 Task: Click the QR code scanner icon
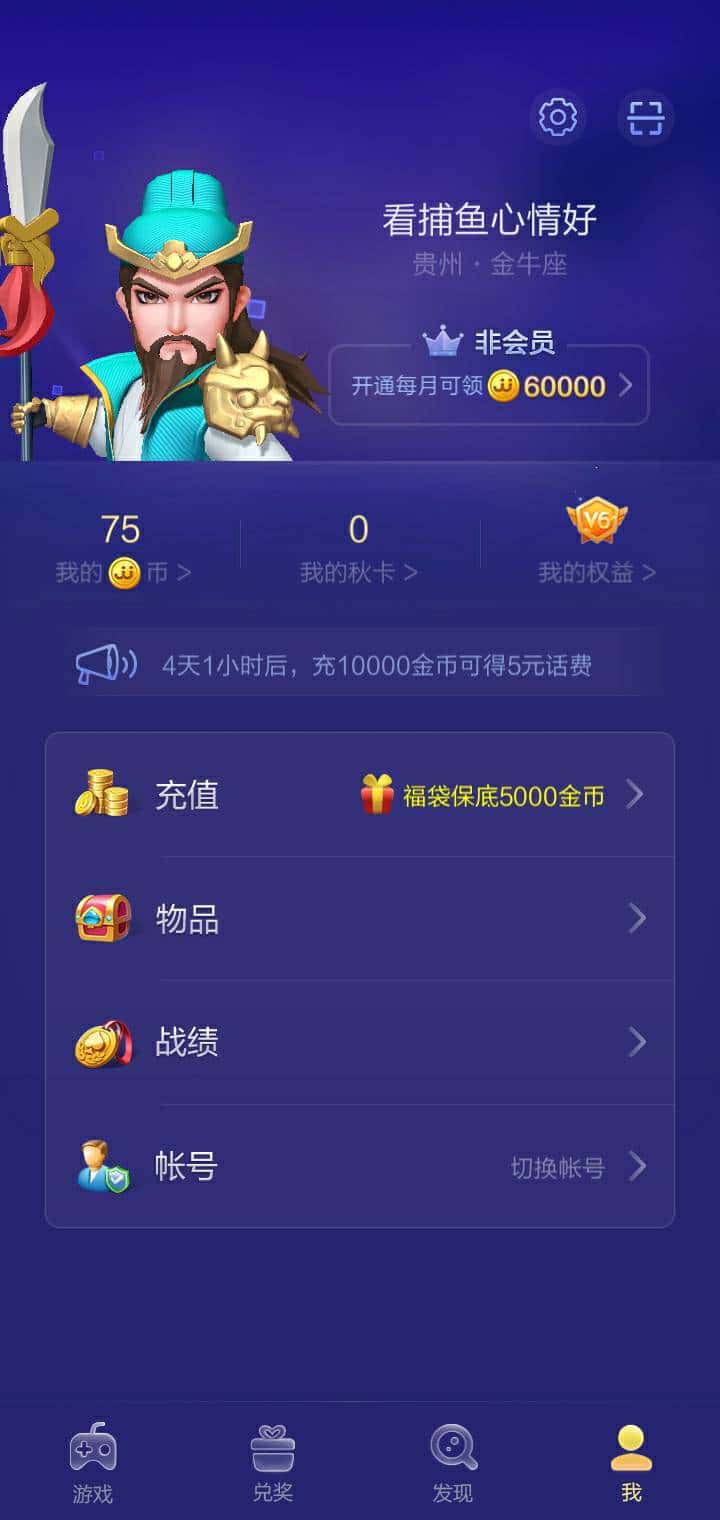pyautogui.click(x=646, y=117)
